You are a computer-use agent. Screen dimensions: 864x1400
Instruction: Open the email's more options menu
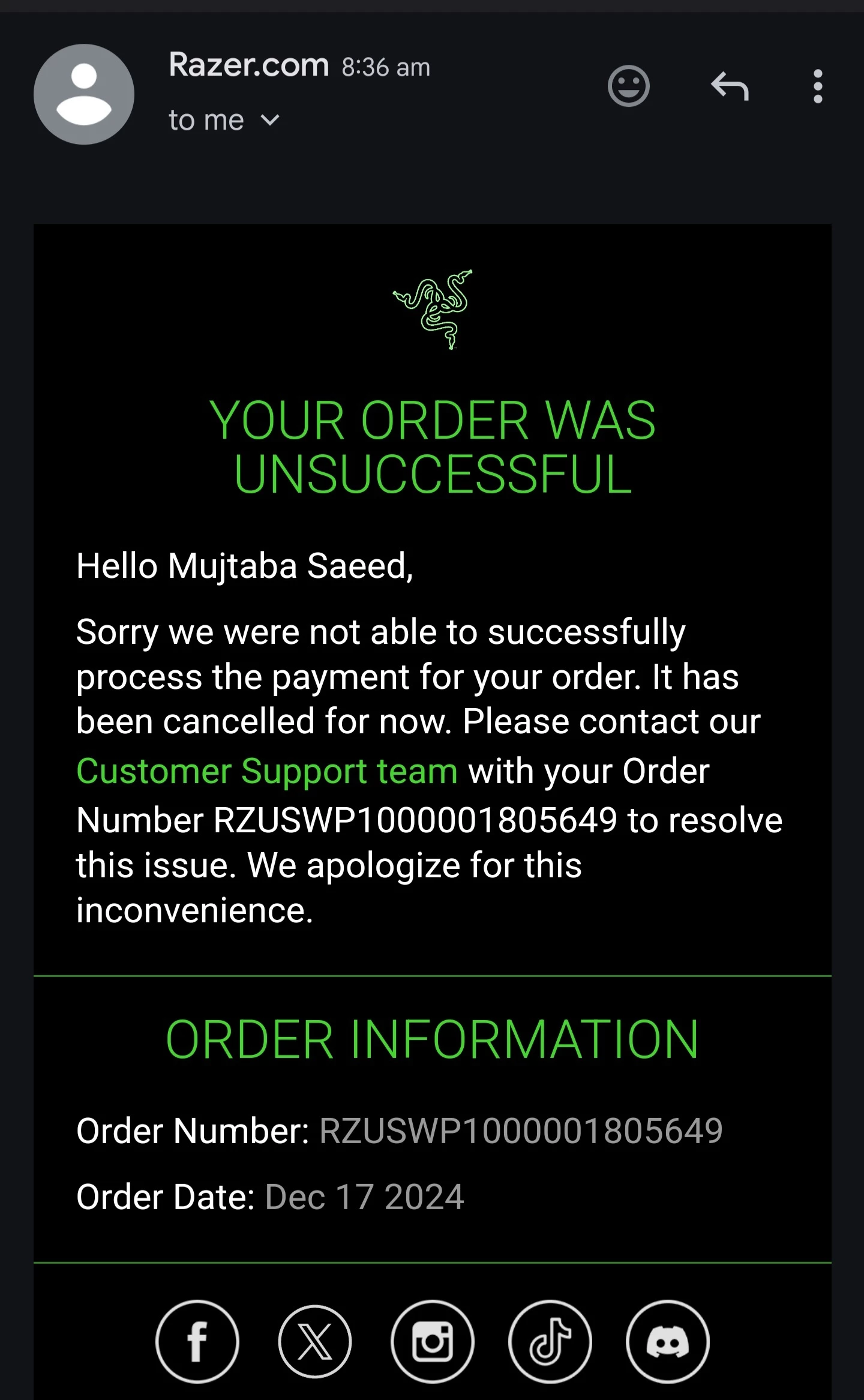tap(817, 86)
